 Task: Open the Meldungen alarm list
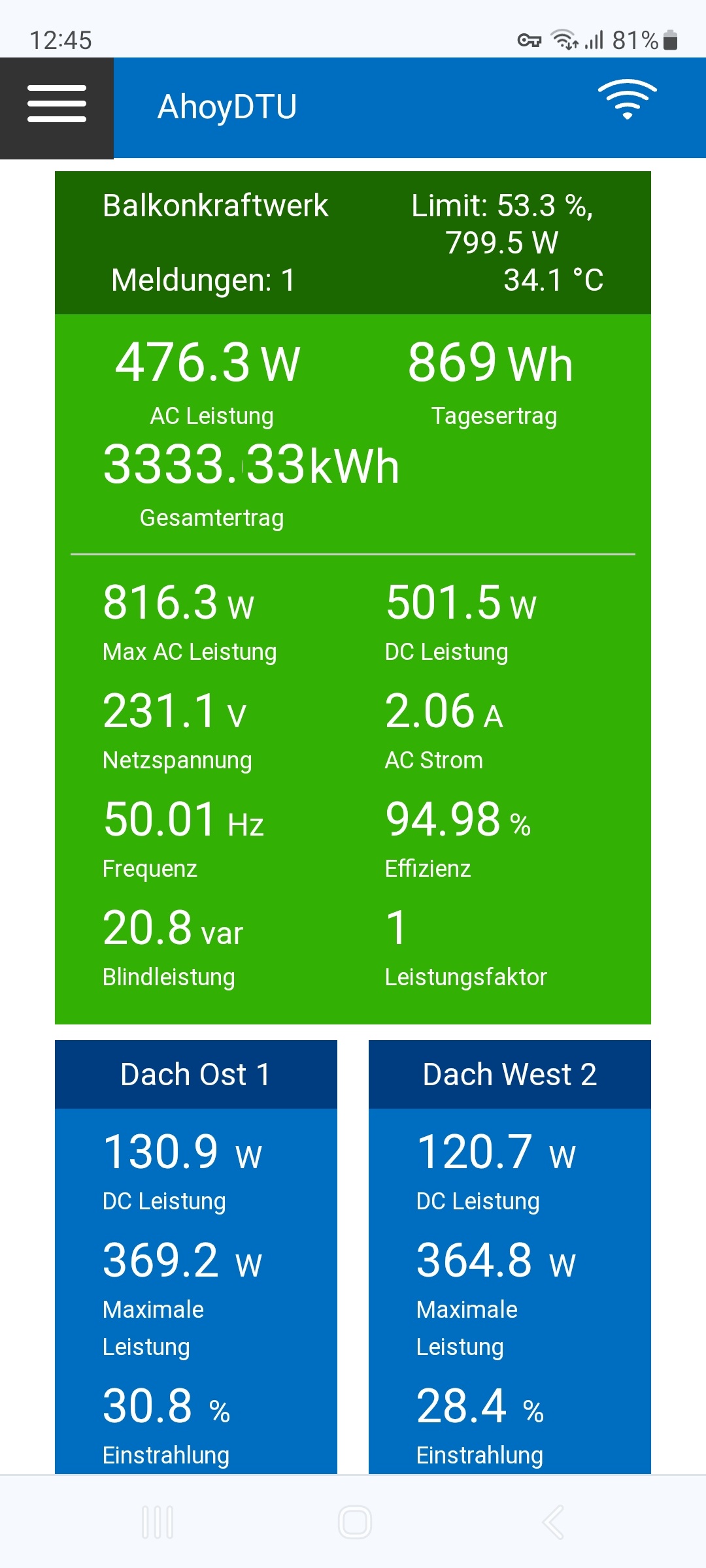pos(203,280)
